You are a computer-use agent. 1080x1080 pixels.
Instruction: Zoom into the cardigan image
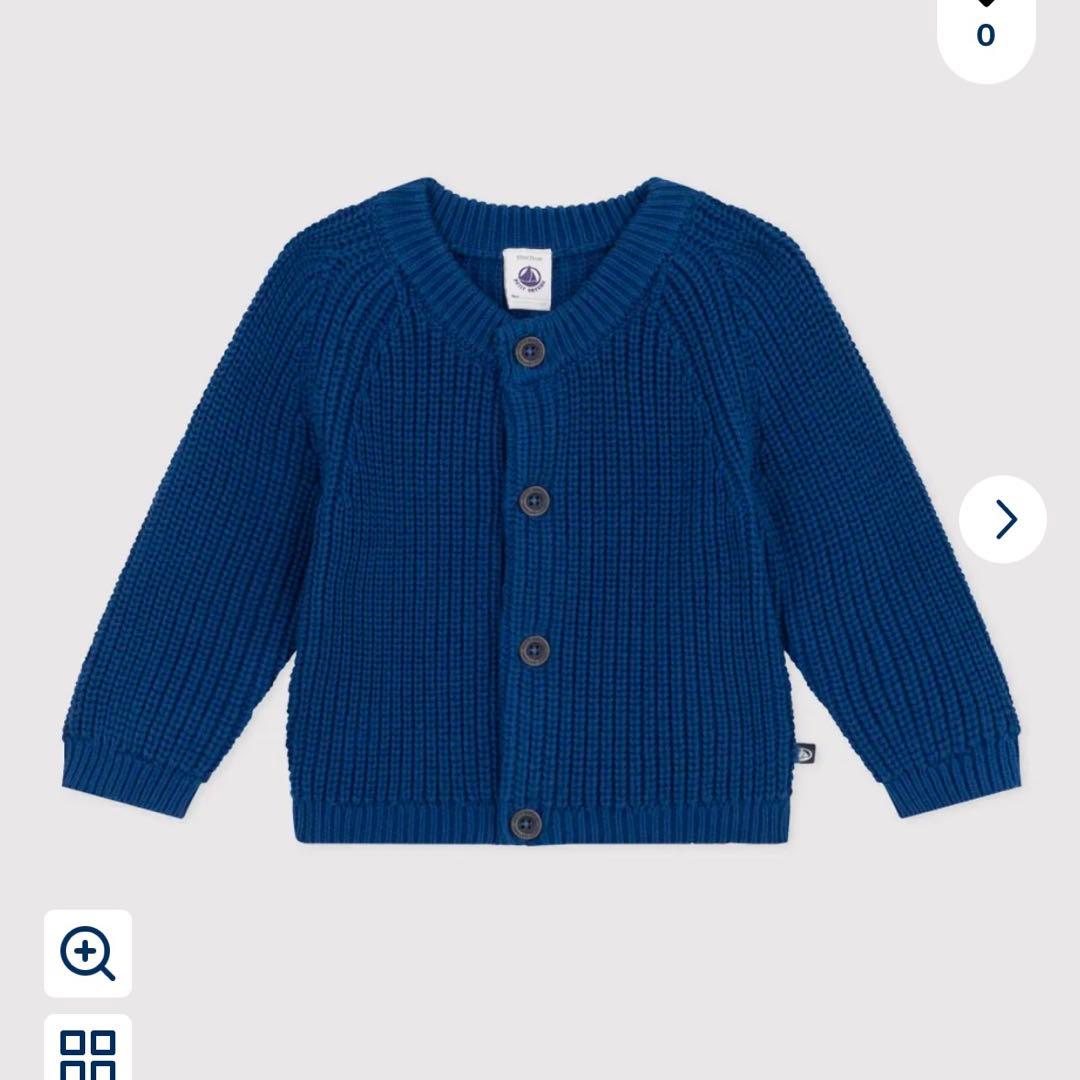tap(87, 953)
